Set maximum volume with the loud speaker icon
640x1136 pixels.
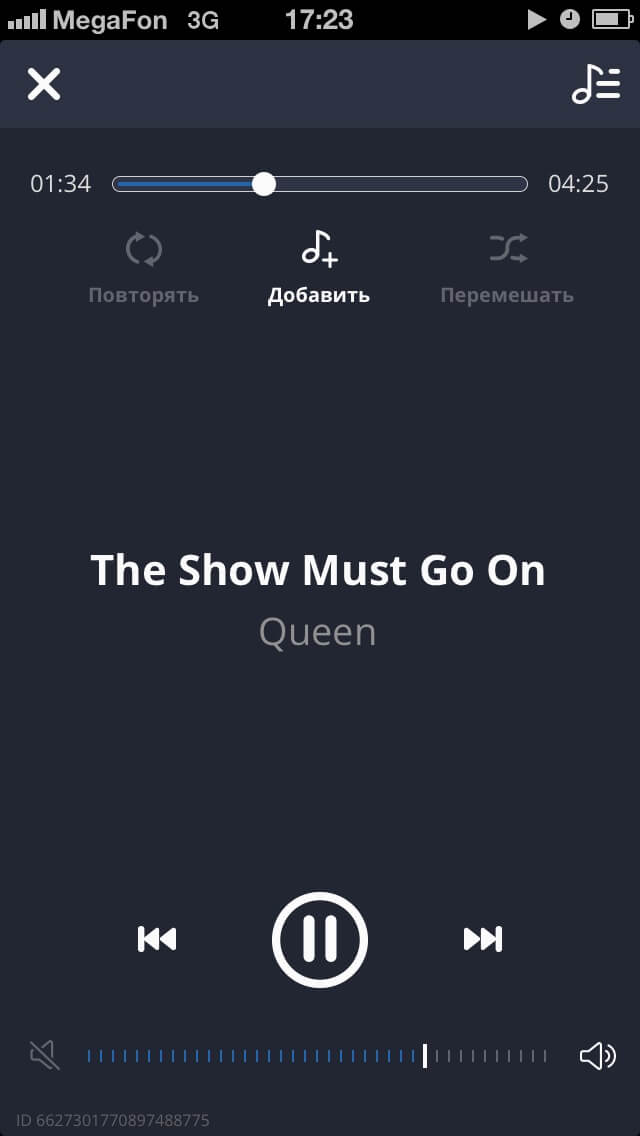click(597, 1055)
